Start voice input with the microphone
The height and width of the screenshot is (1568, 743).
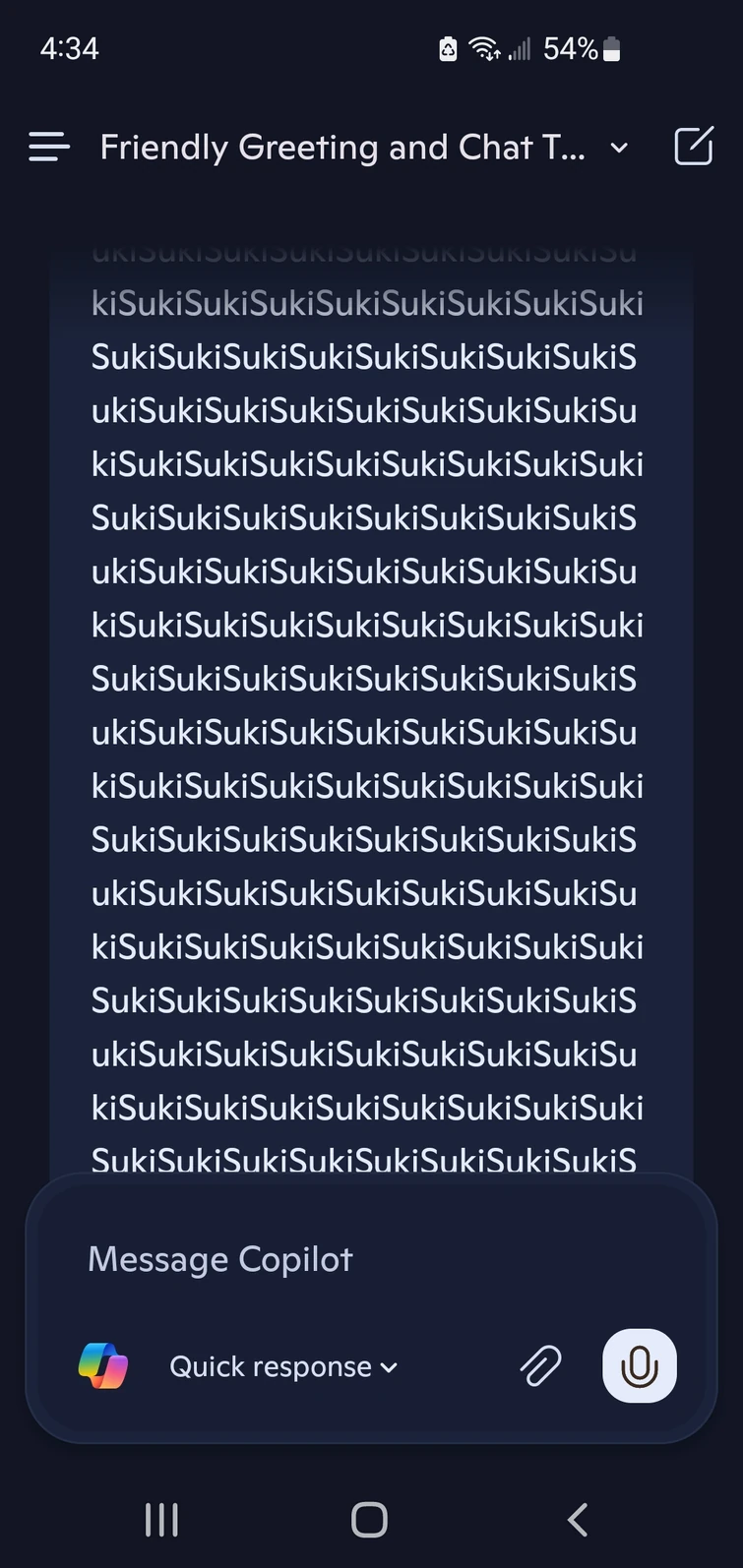[639, 1365]
